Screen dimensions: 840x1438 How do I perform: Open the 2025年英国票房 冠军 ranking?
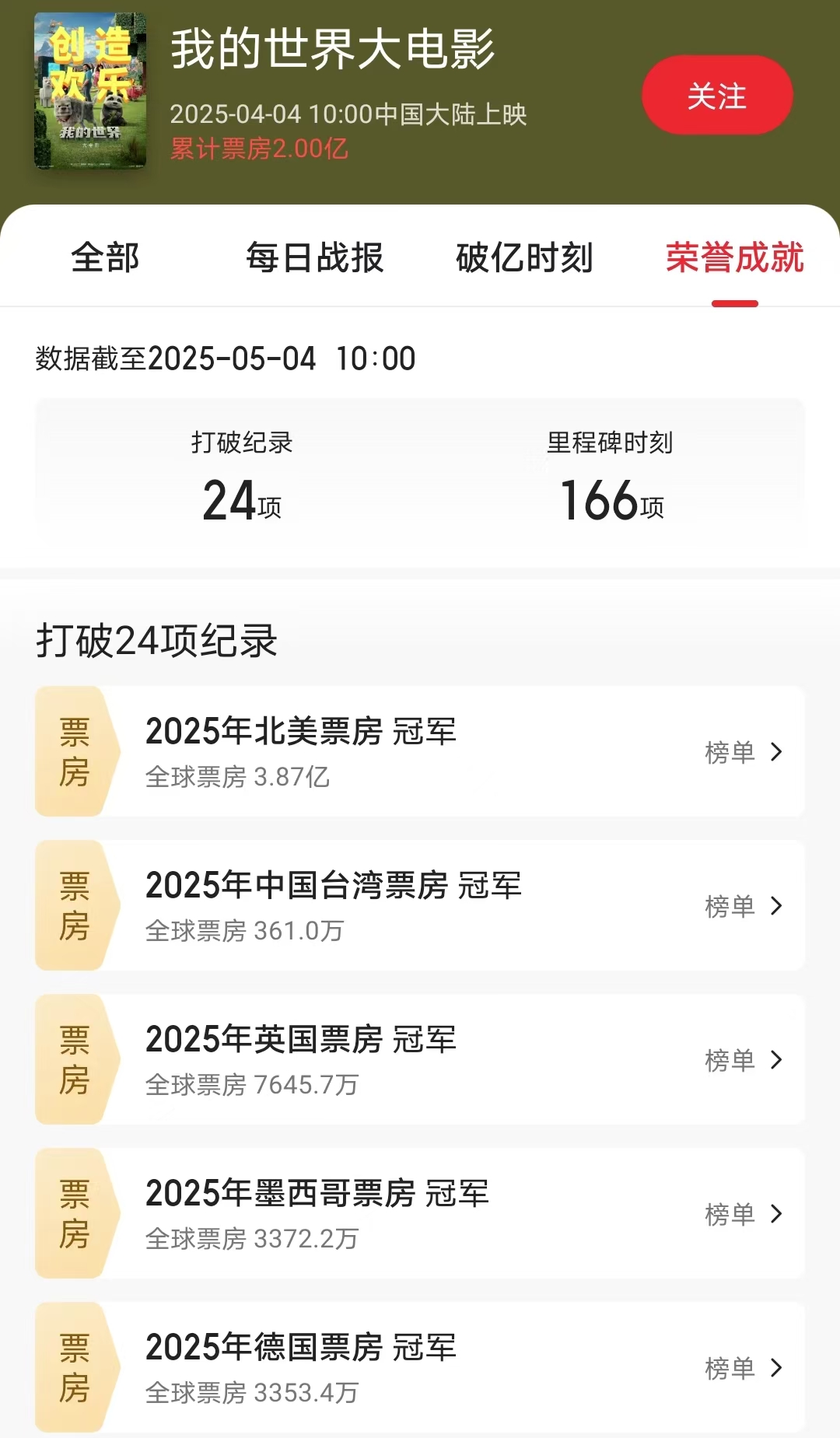(420, 1059)
